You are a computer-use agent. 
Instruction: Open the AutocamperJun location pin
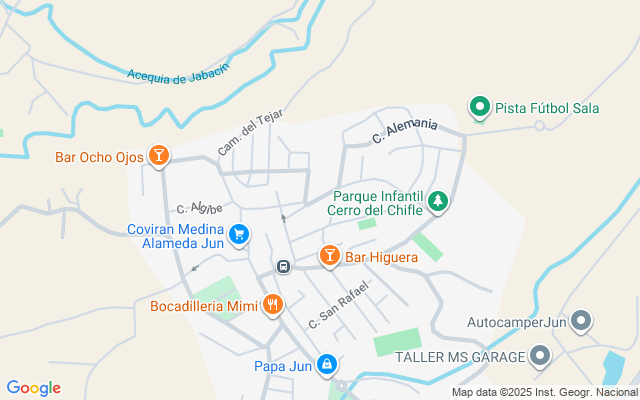tap(581, 321)
